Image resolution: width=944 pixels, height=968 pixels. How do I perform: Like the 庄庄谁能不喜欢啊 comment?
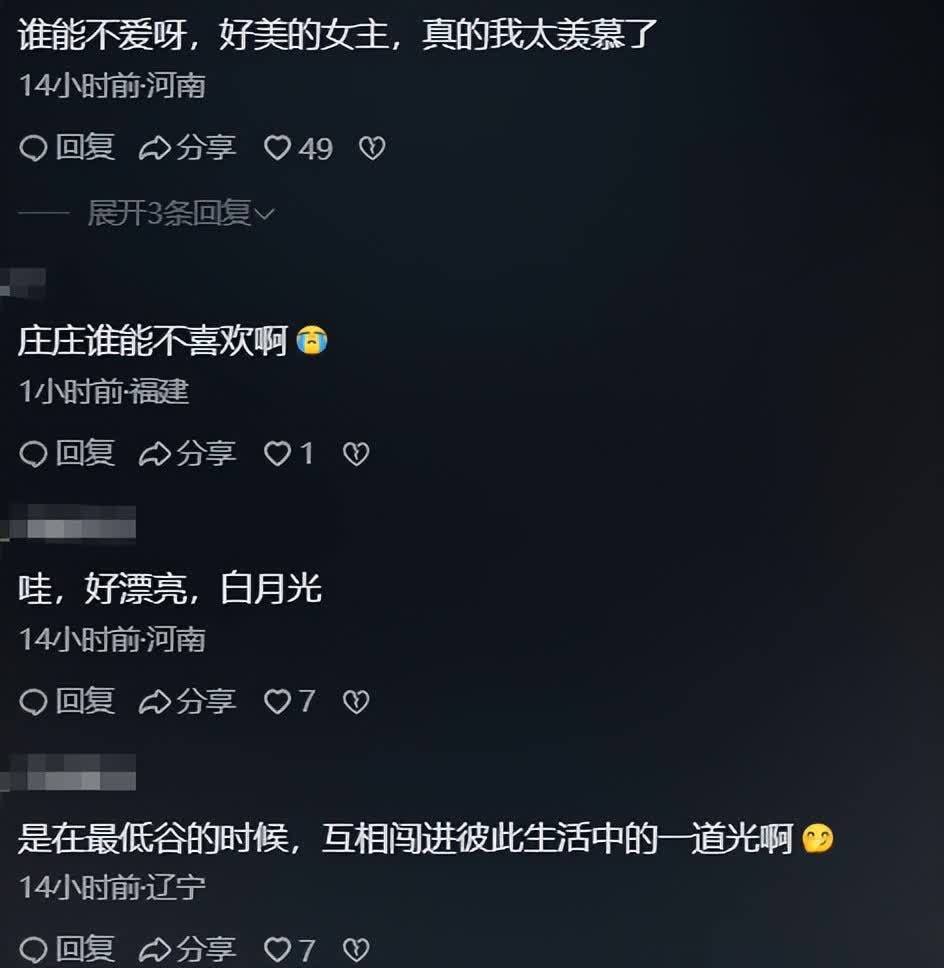click(x=278, y=454)
